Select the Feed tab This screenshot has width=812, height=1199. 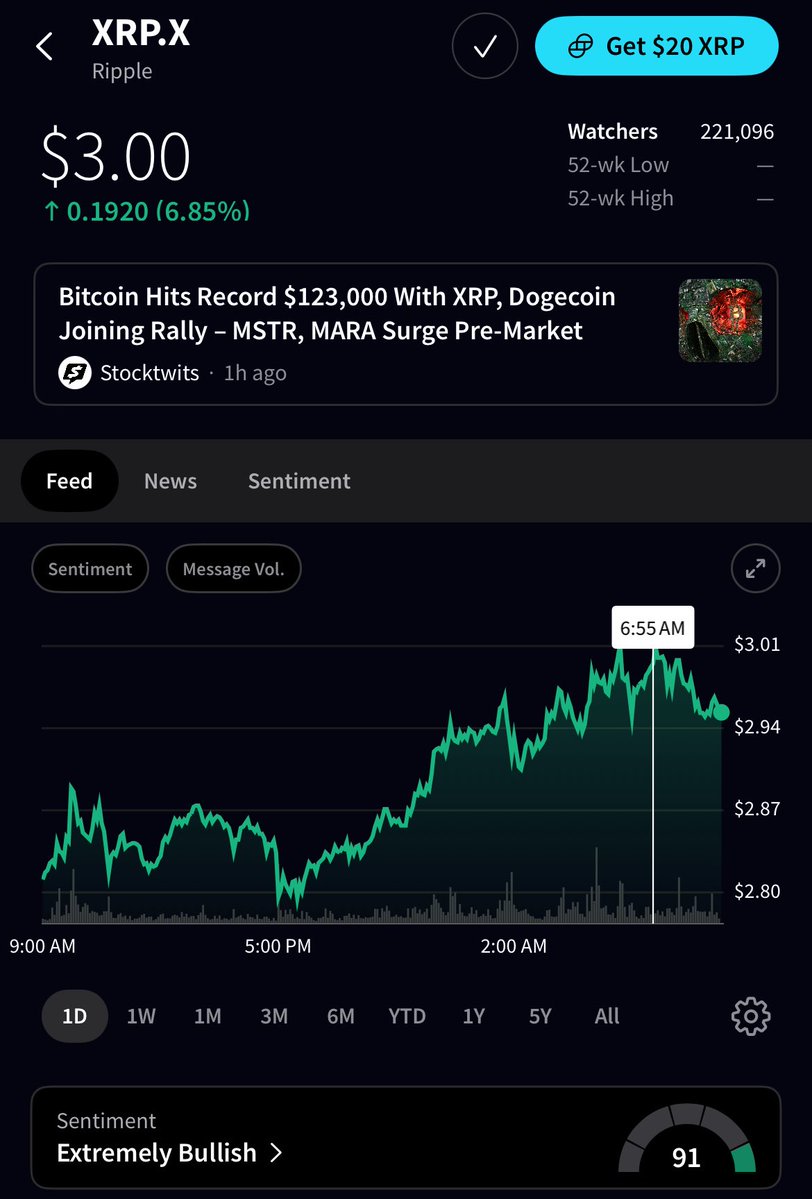(x=69, y=481)
